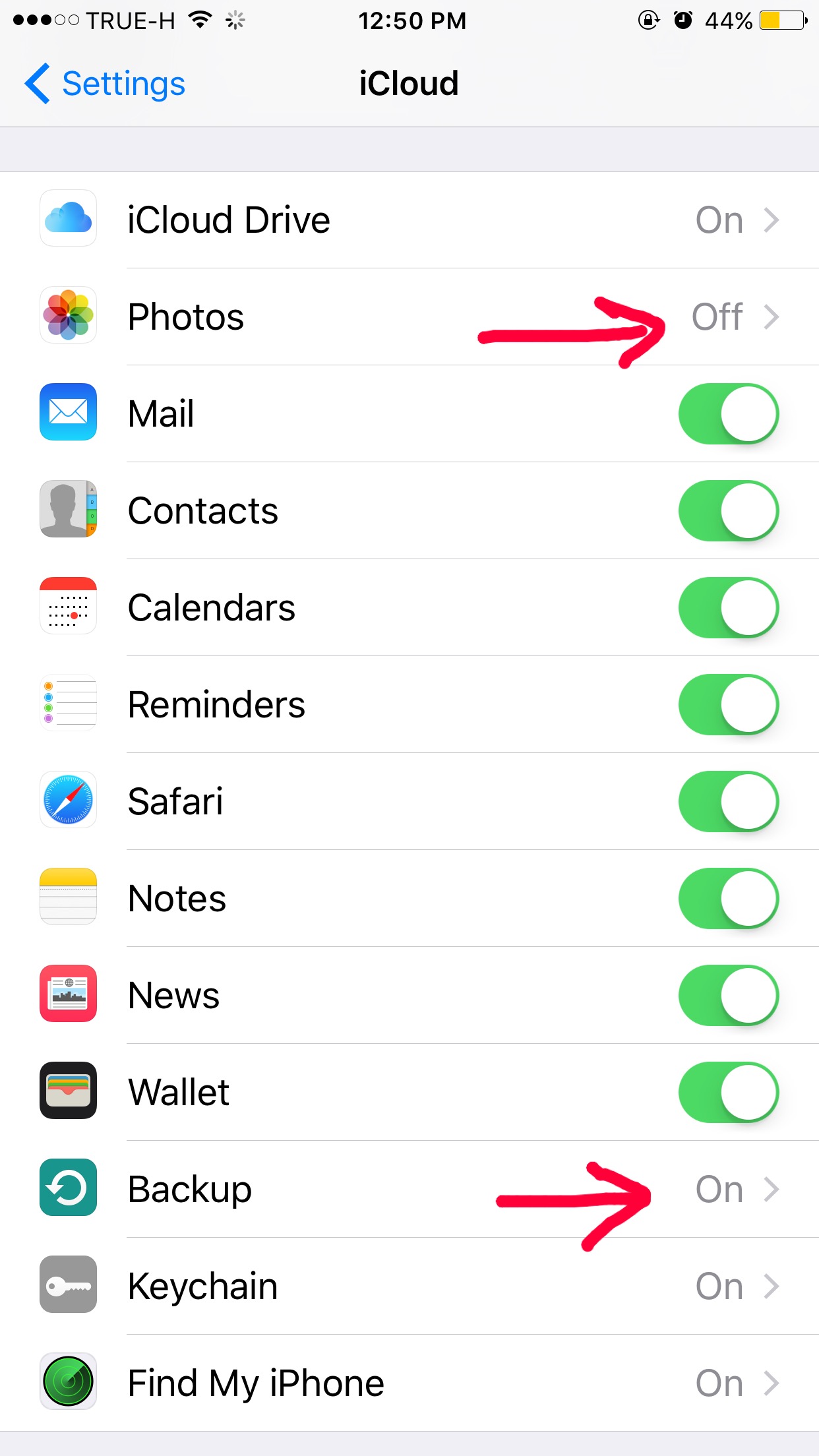This screenshot has height=1456, width=819.
Task: Open Keychain settings
Action: click(409, 1287)
